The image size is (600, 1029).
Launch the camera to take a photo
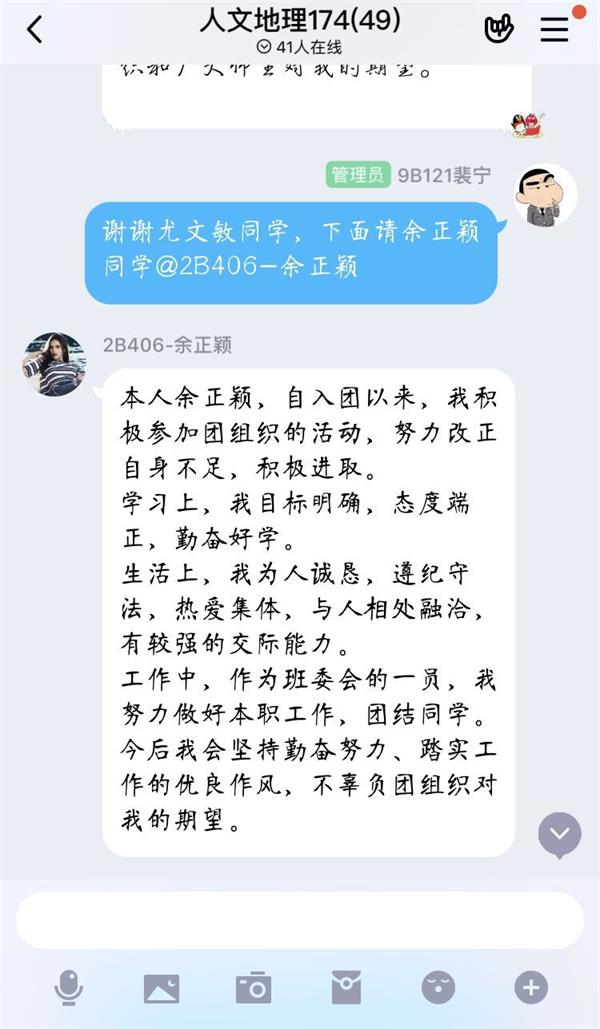(x=253, y=988)
